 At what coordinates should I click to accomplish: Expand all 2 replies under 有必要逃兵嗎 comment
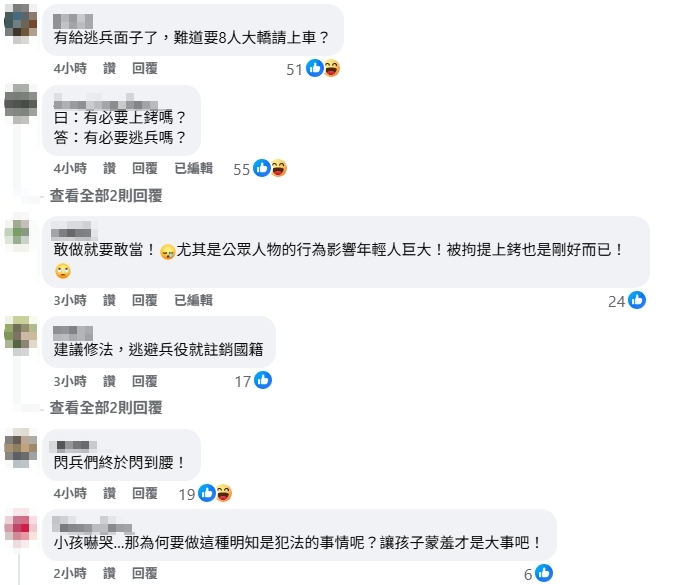106,196
